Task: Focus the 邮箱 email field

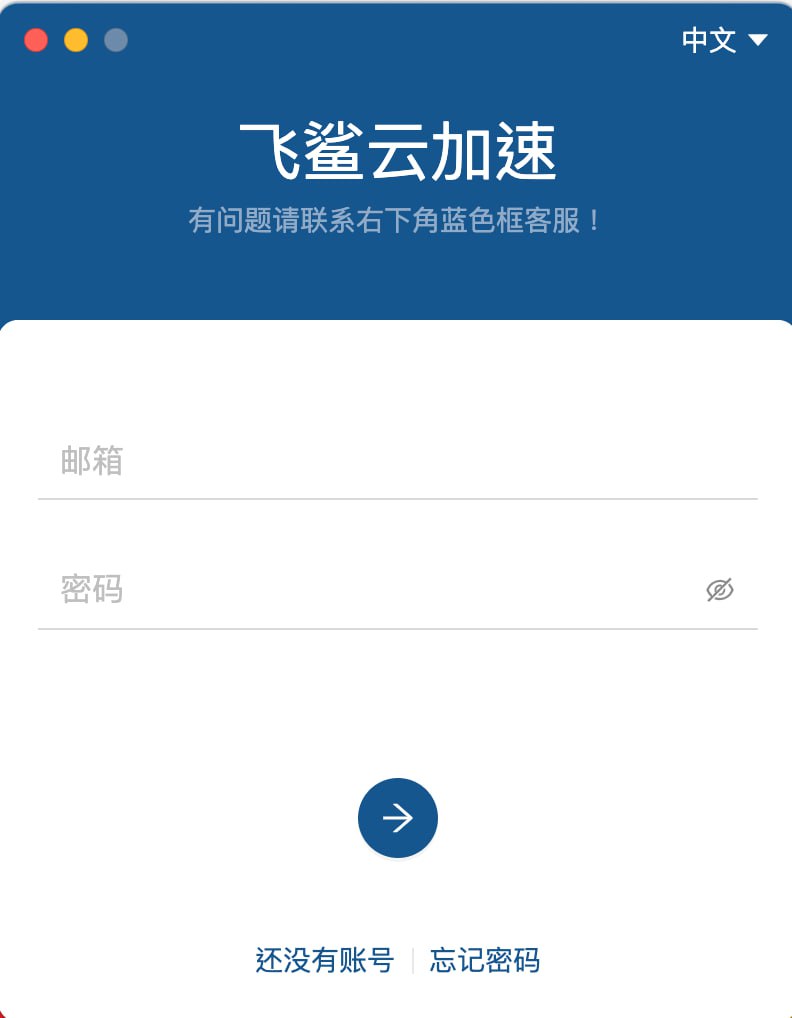Action: [x=397, y=461]
